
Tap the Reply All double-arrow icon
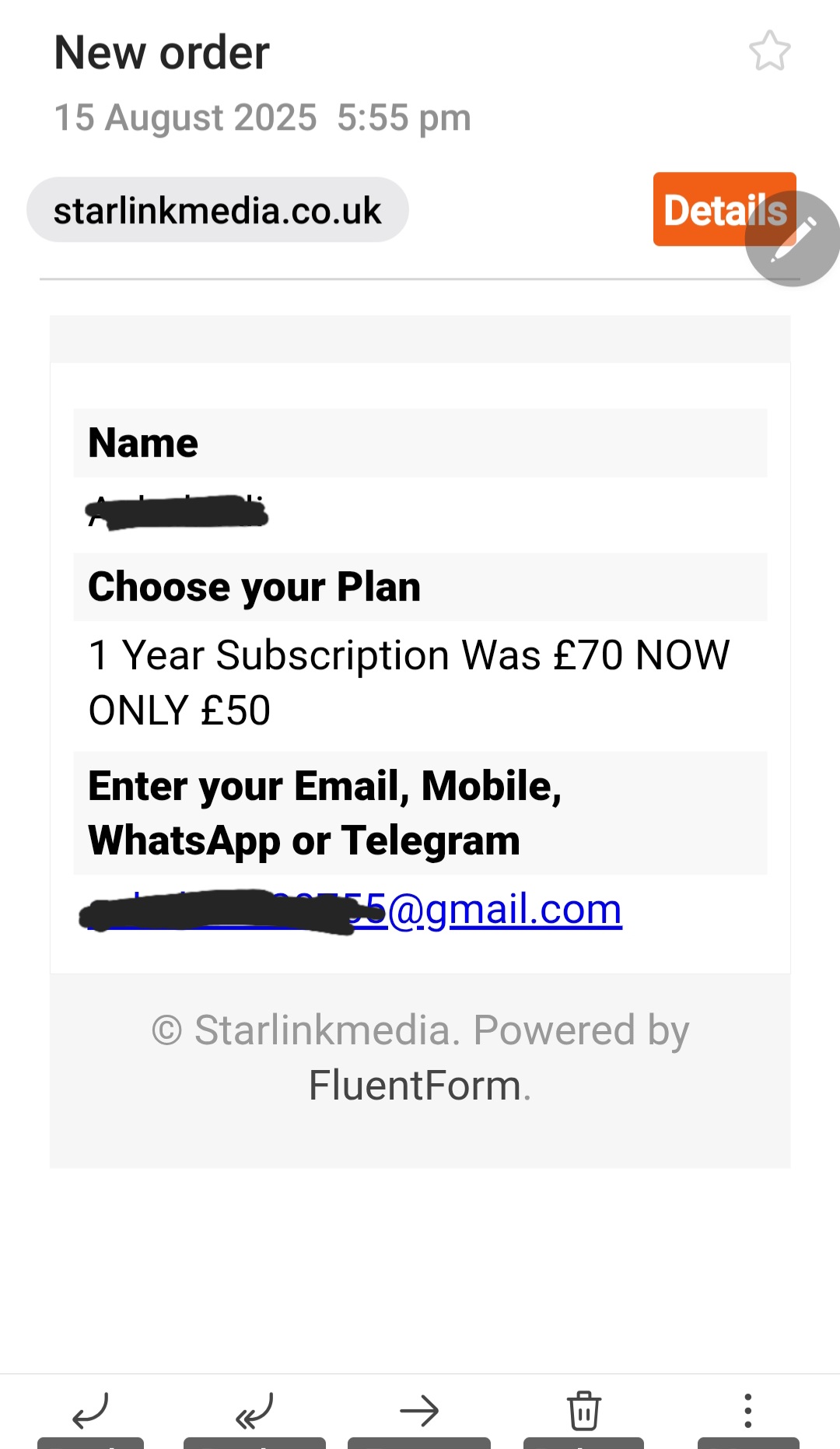pos(254,1409)
